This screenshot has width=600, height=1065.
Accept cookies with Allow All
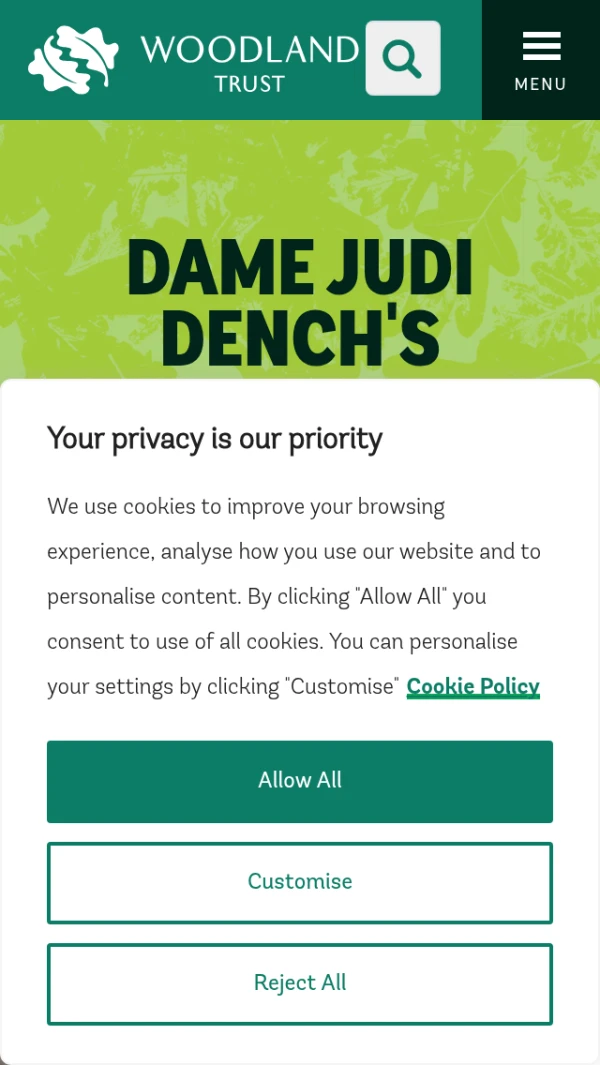point(300,781)
